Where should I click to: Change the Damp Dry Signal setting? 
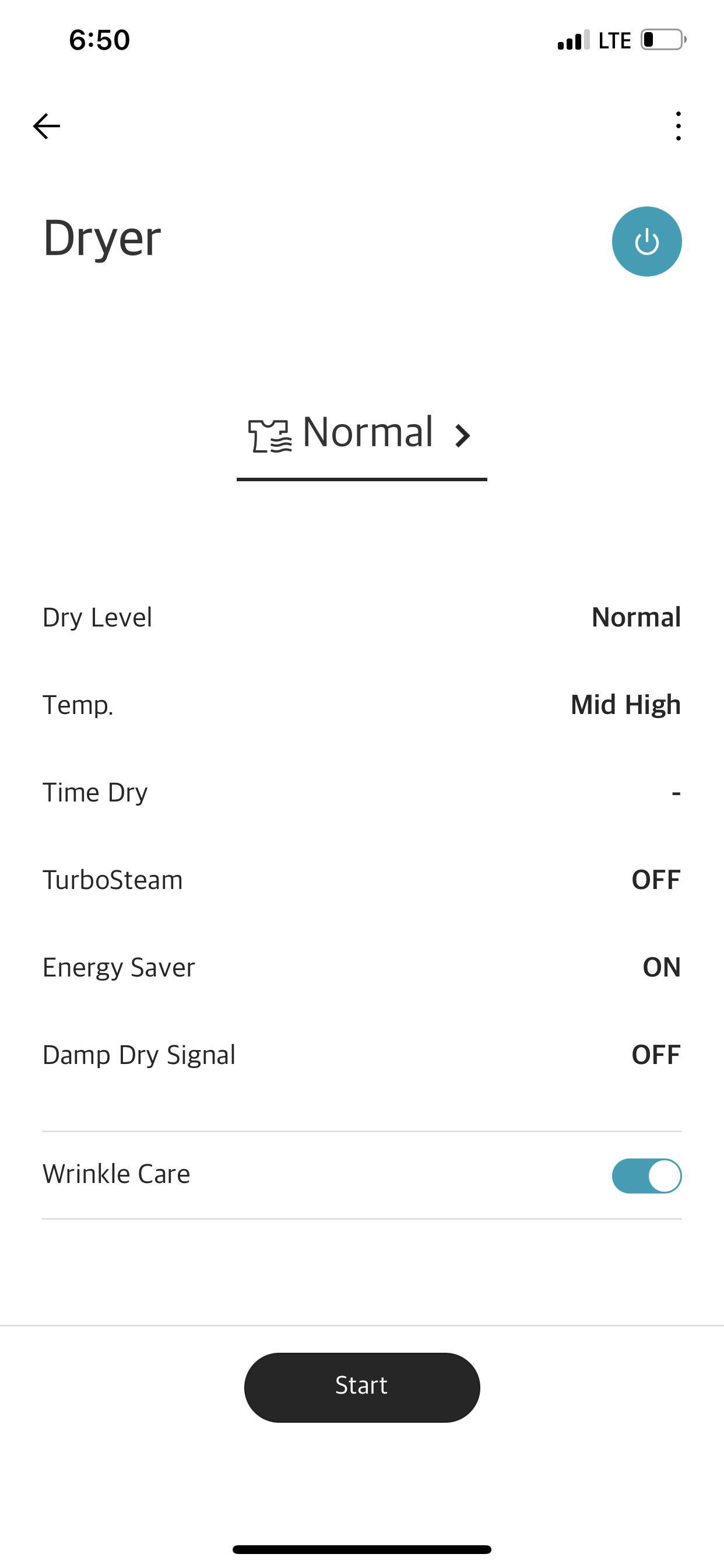pos(655,1055)
